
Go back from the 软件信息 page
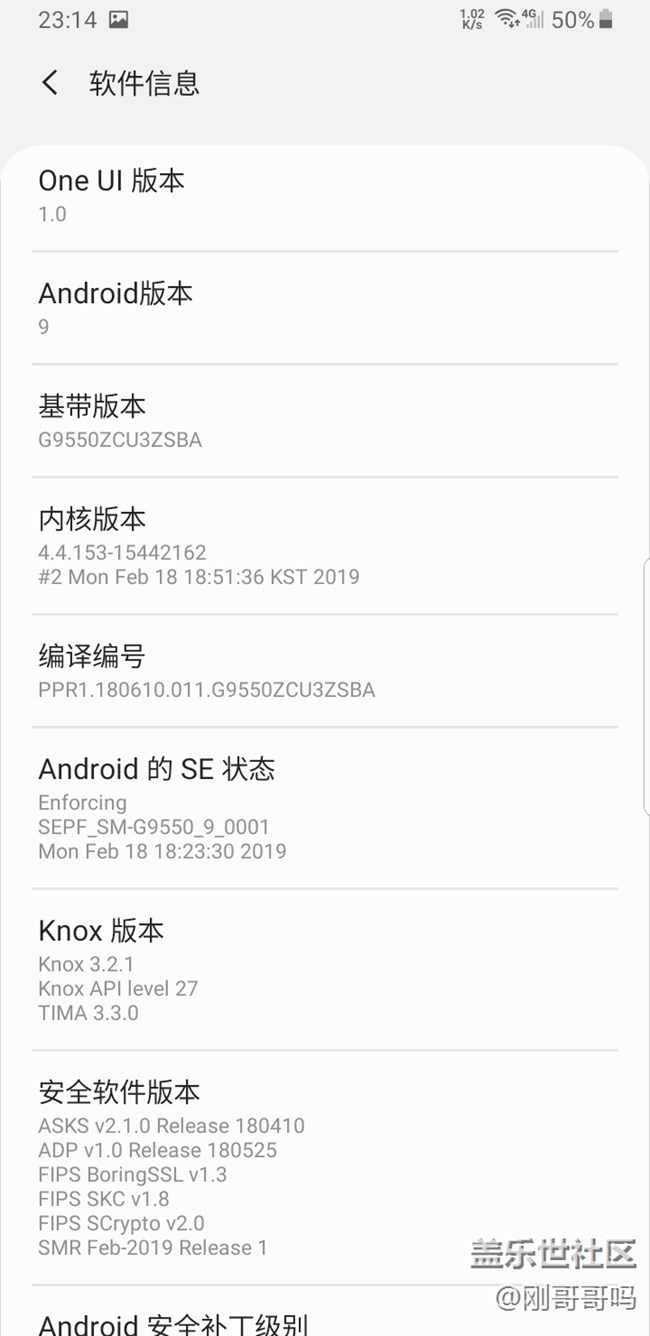(50, 83)
